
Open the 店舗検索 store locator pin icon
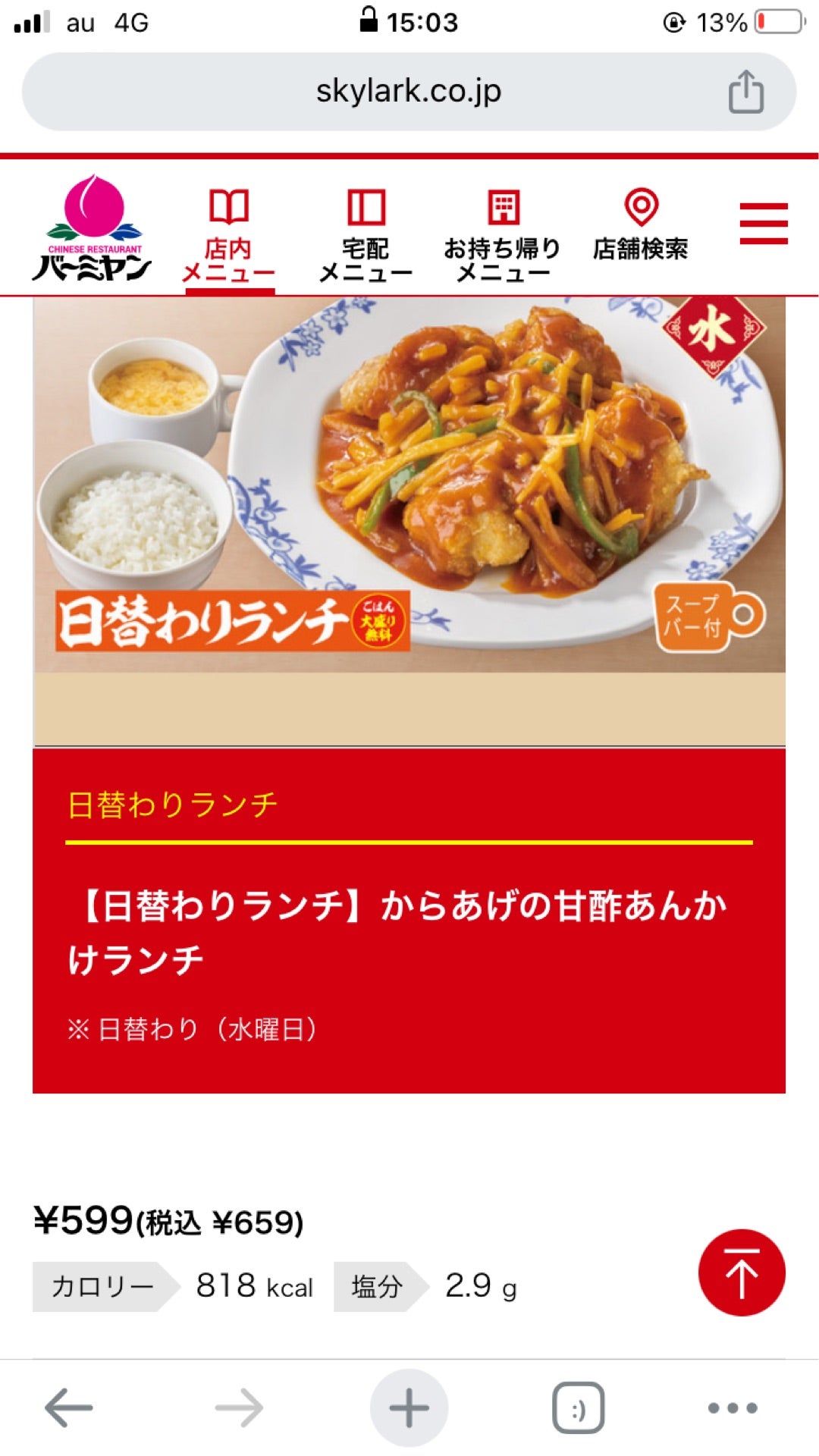pyautogui.click(x=642, y=206)
